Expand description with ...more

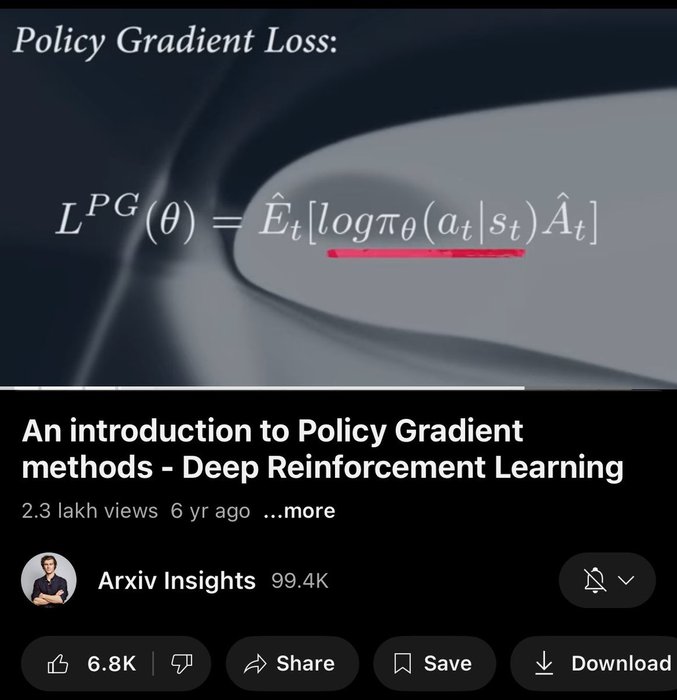(x=299, y=511)
